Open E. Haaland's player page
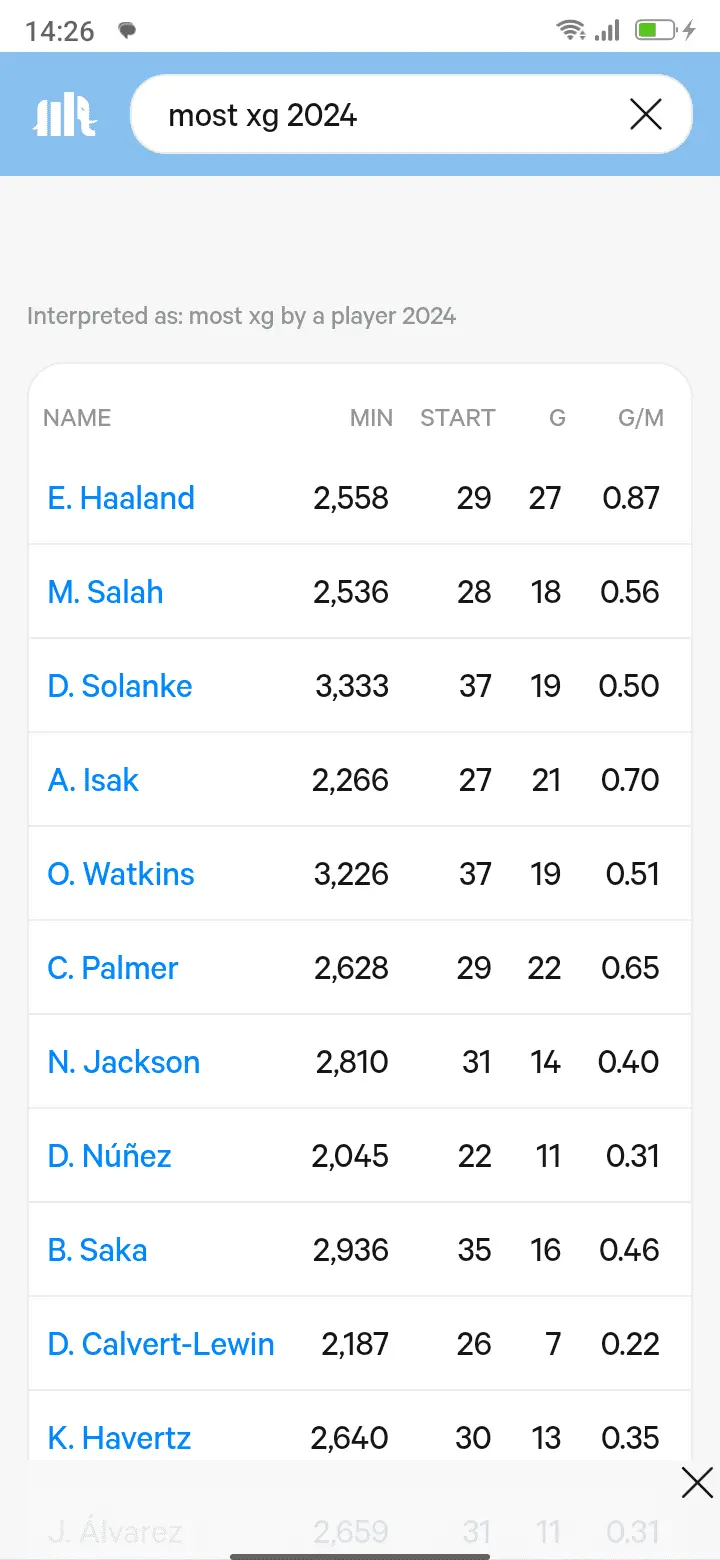The image size is (720, 1560). (121, 498)
